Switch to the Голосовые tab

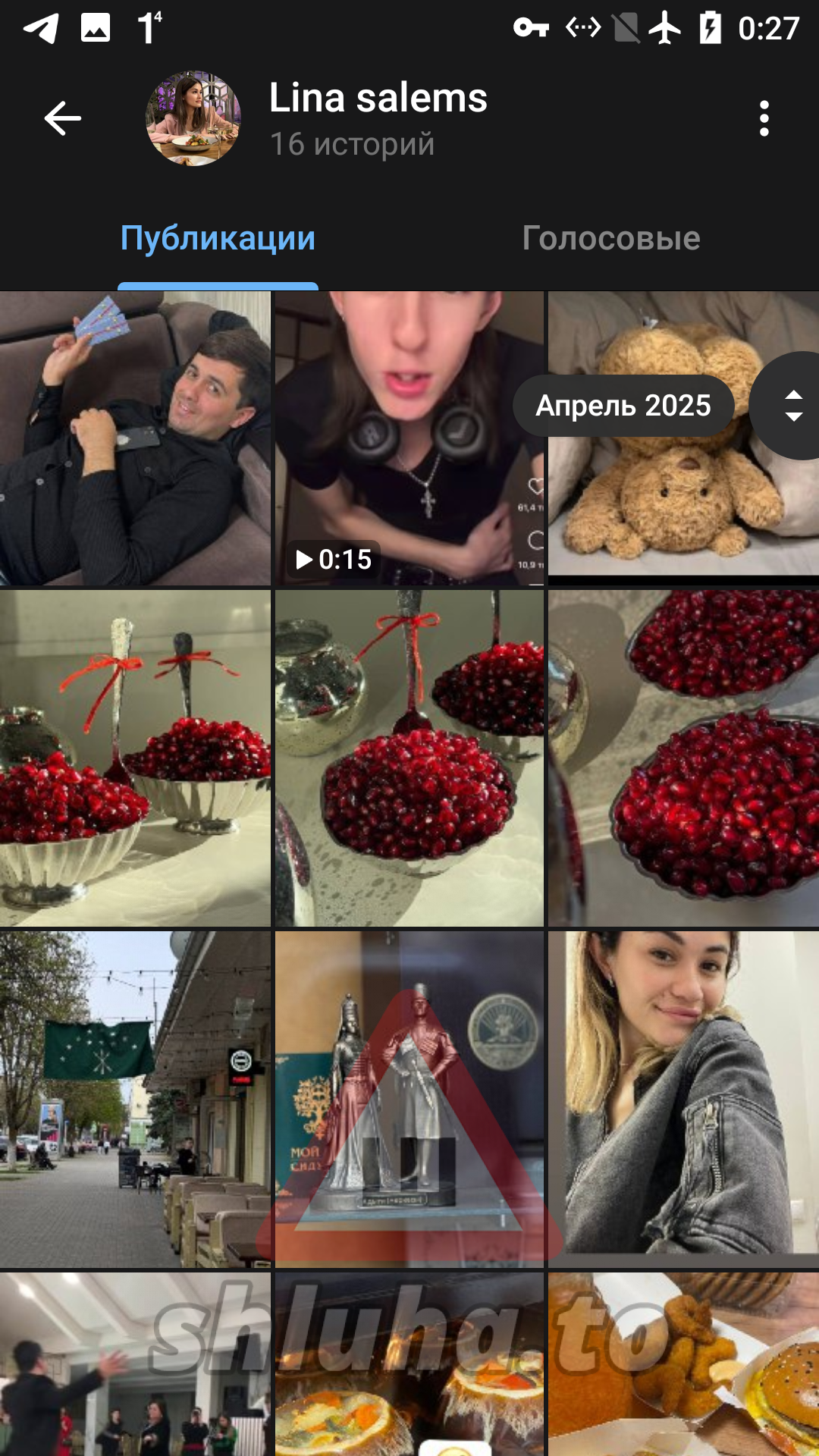point(611,238)
